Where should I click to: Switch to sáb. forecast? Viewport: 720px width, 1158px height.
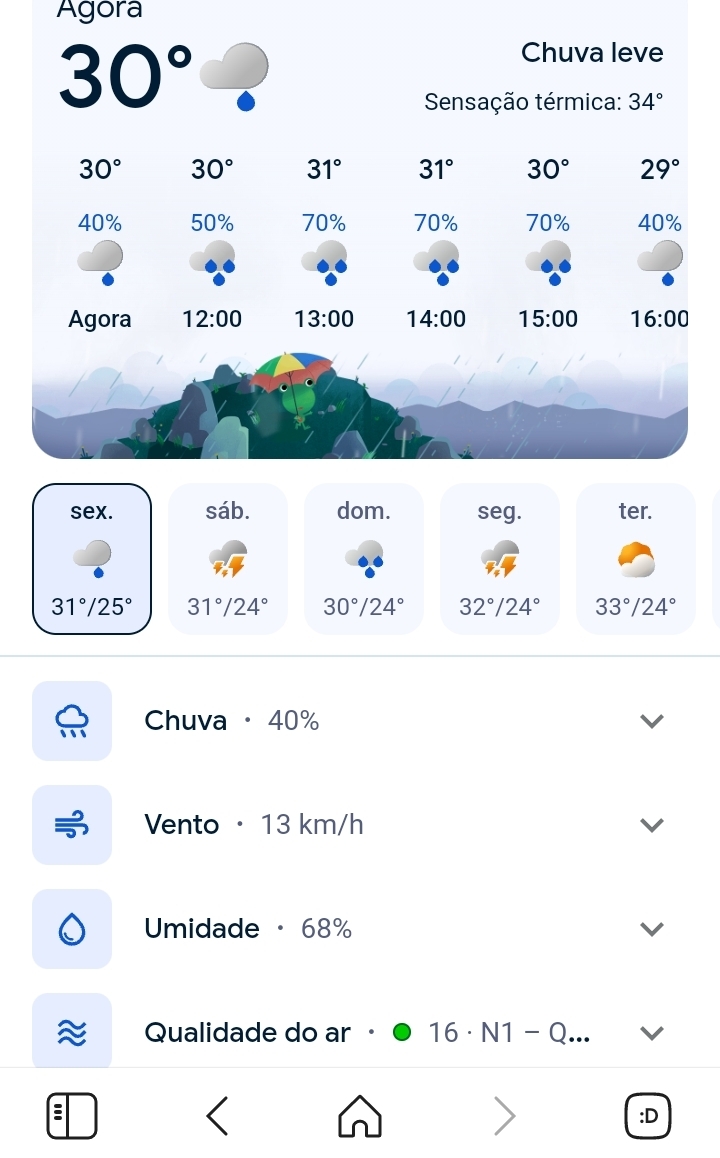pos(228,558)
